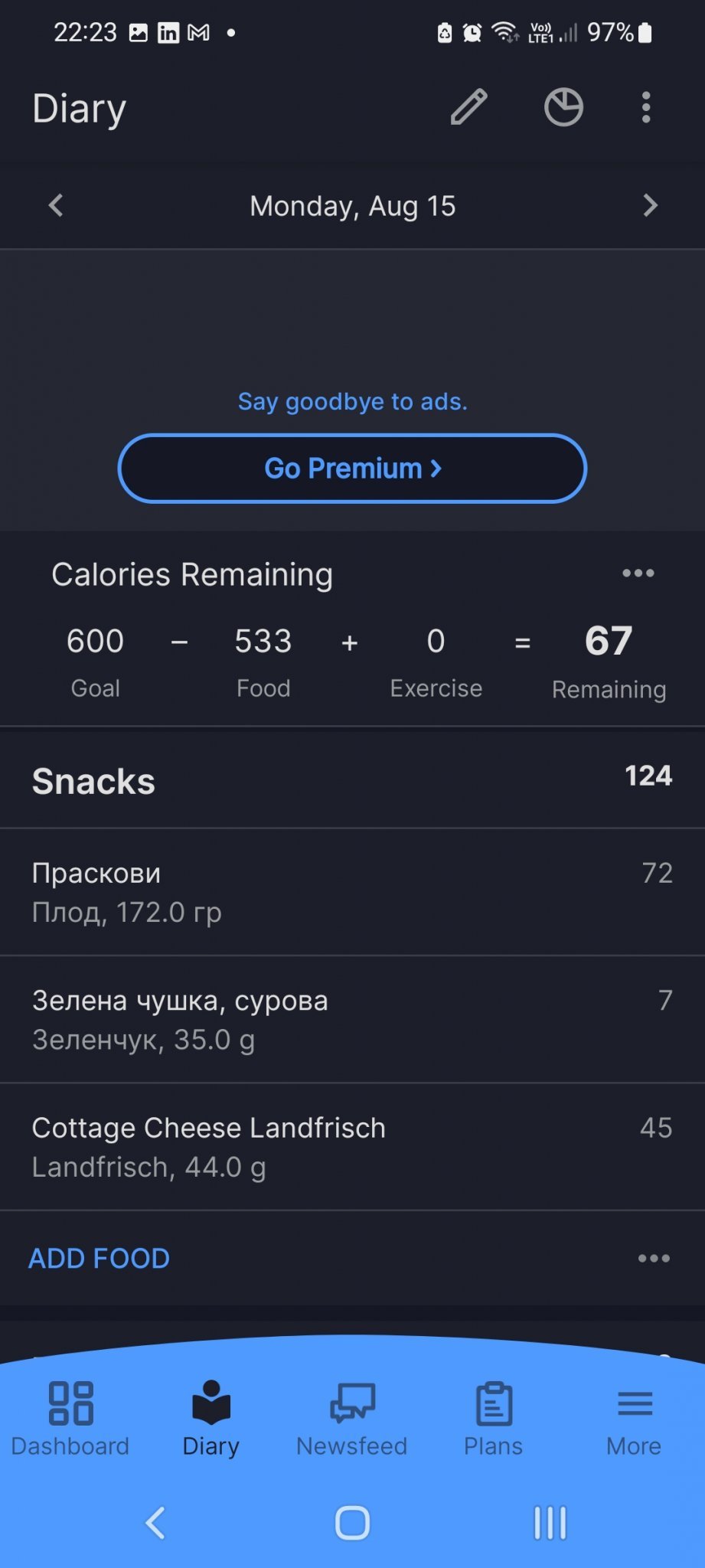Image resolution: width=705 pixels, height=1568 pixels.
Task: Go to the home screen
Action: (x=352, y=1523)
